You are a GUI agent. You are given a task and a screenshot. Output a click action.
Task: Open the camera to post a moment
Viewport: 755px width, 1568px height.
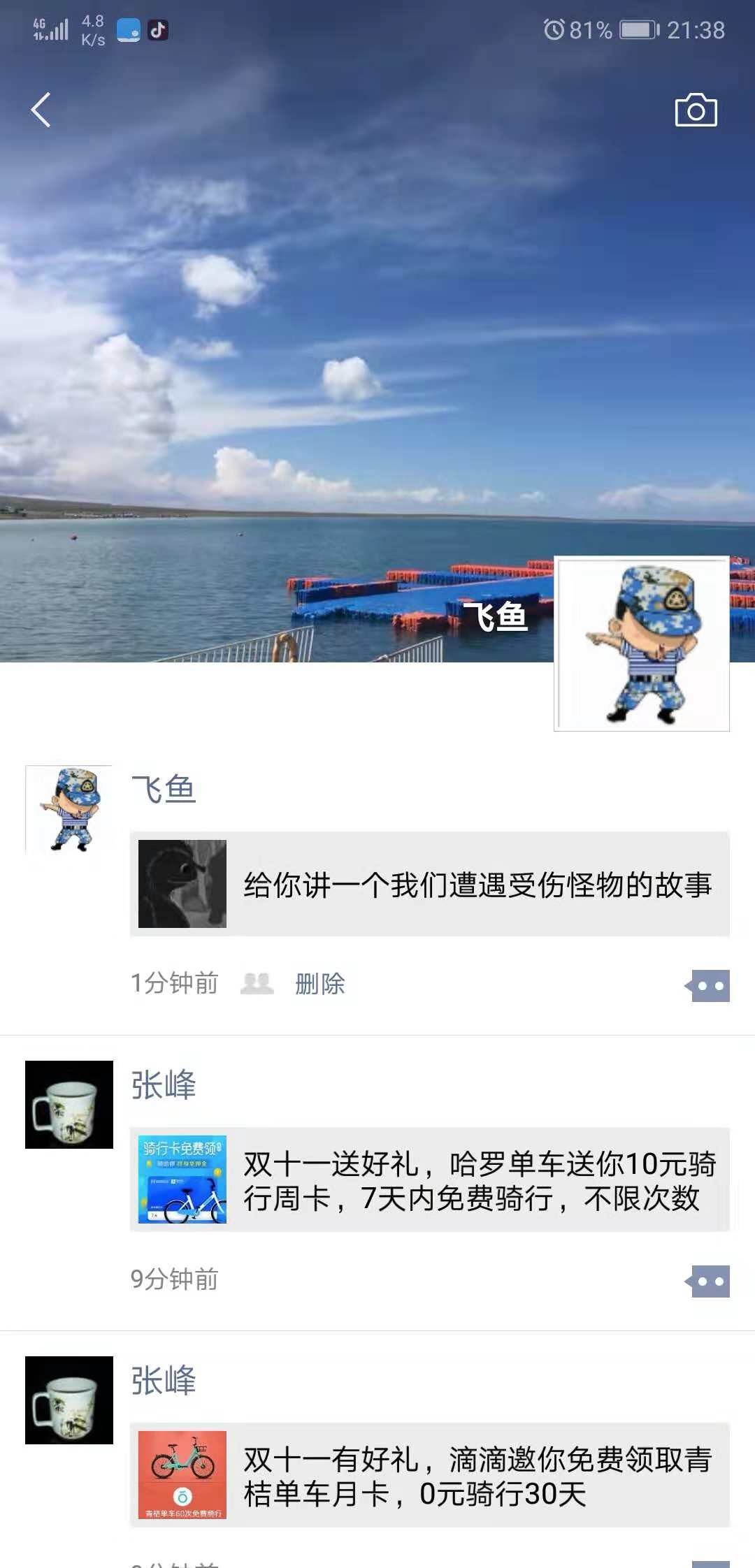(696, 110)
